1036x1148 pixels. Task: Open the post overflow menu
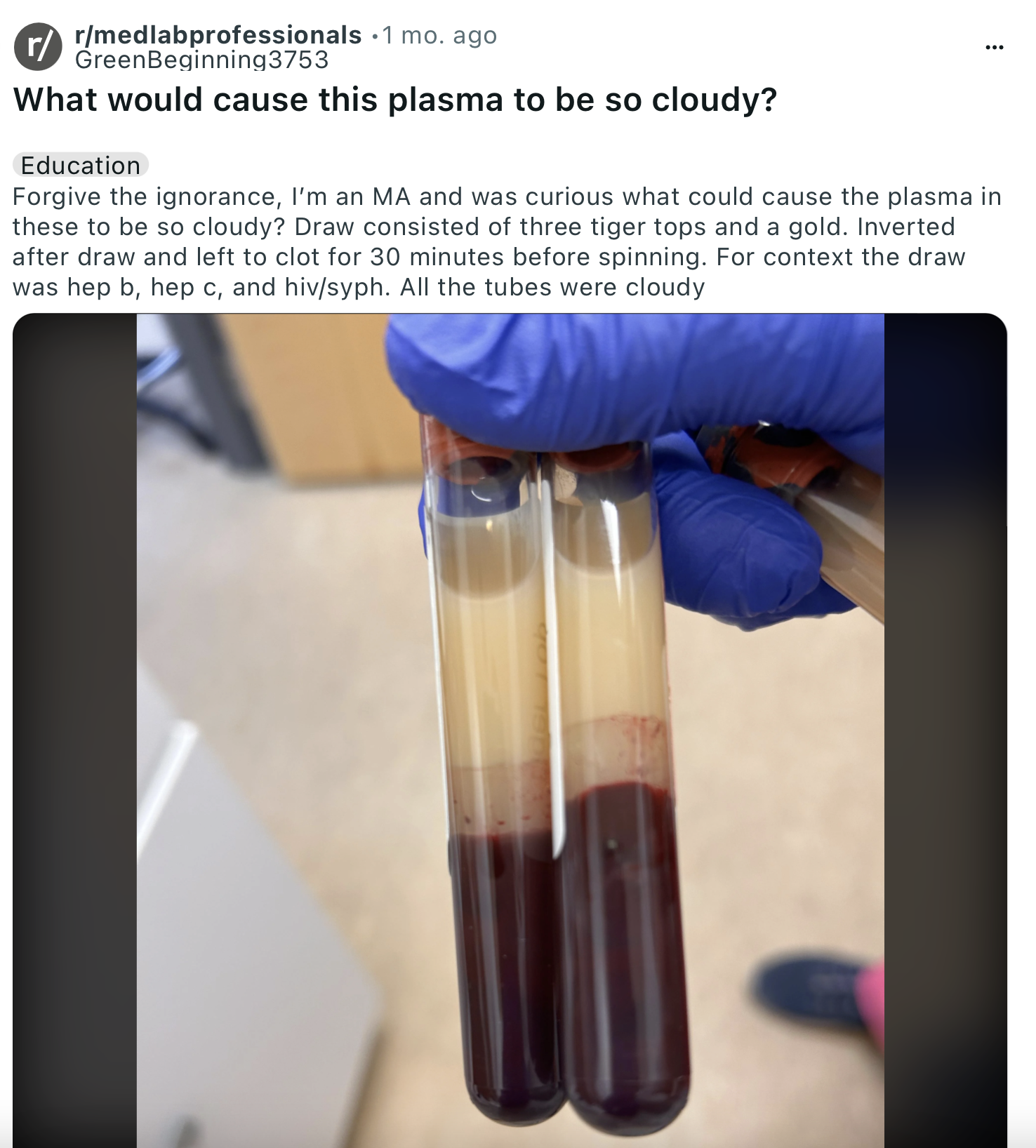(994, 48)
